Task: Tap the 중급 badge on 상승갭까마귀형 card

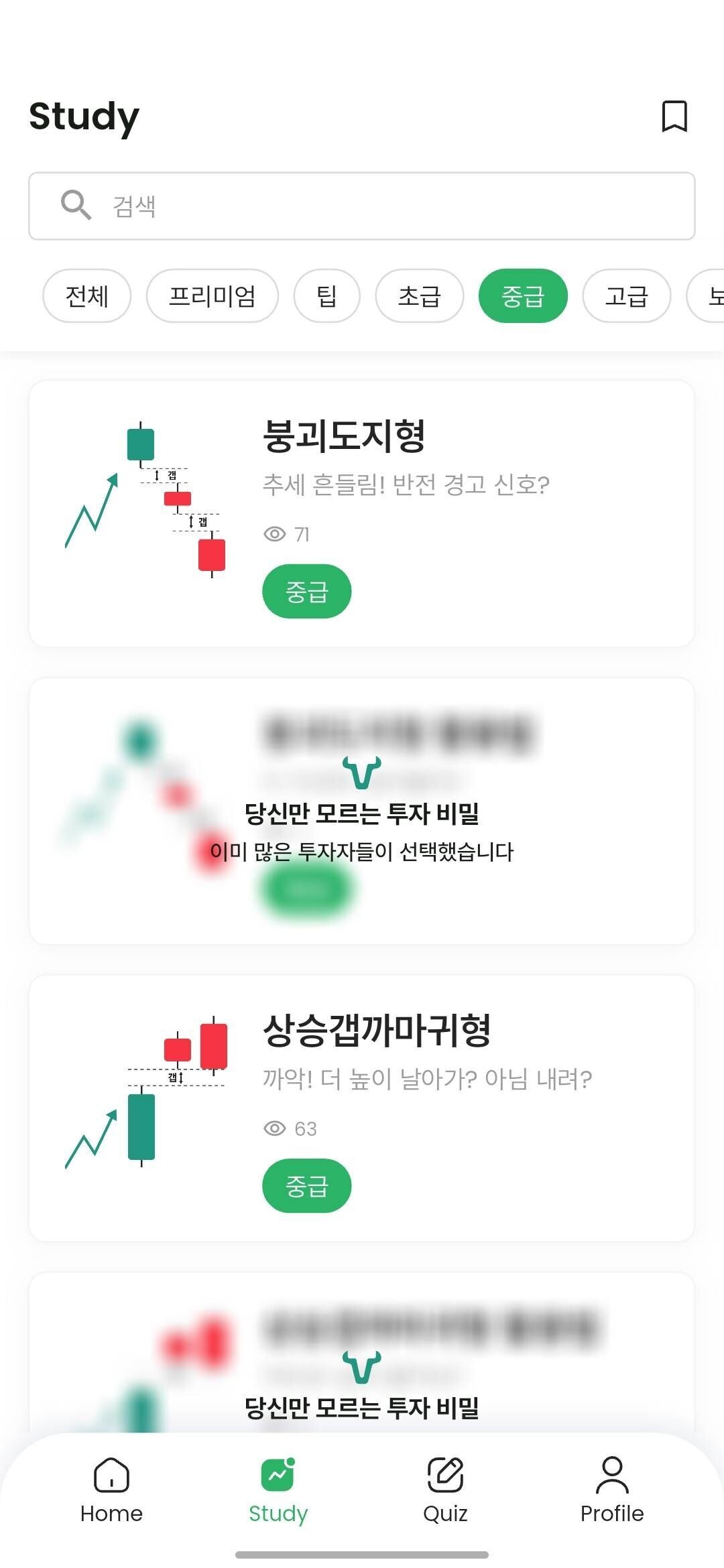Action: coord(306,1185)
